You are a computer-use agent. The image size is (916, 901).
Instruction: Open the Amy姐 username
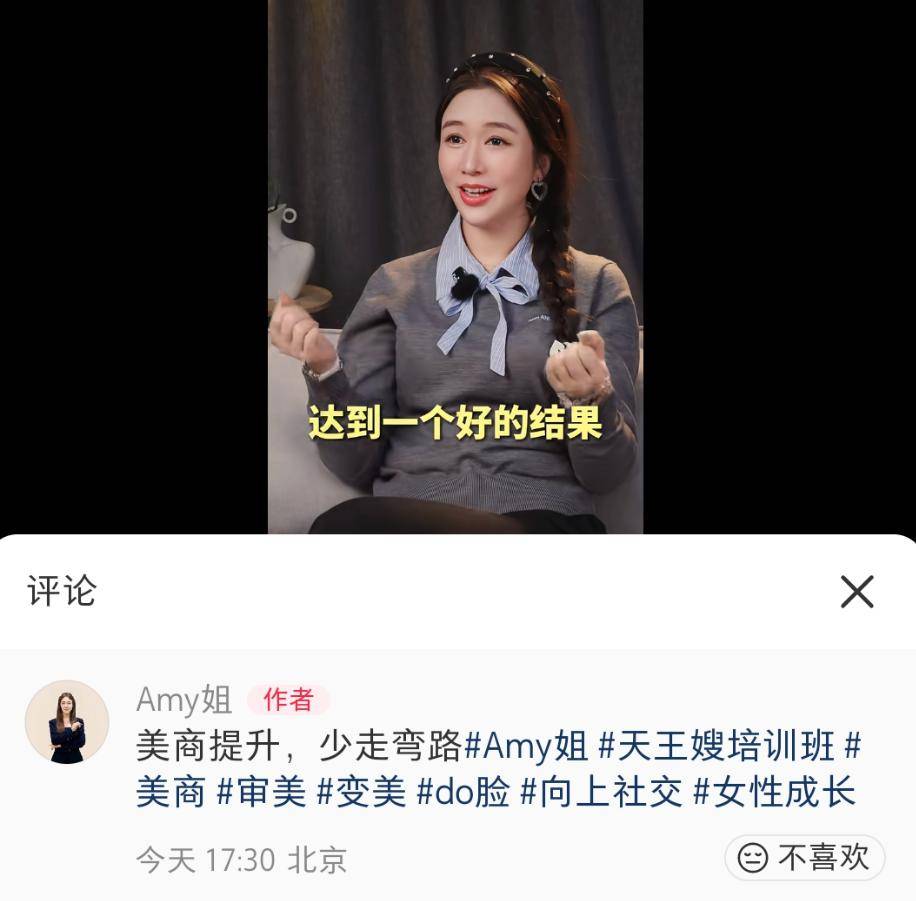point(184,700)
